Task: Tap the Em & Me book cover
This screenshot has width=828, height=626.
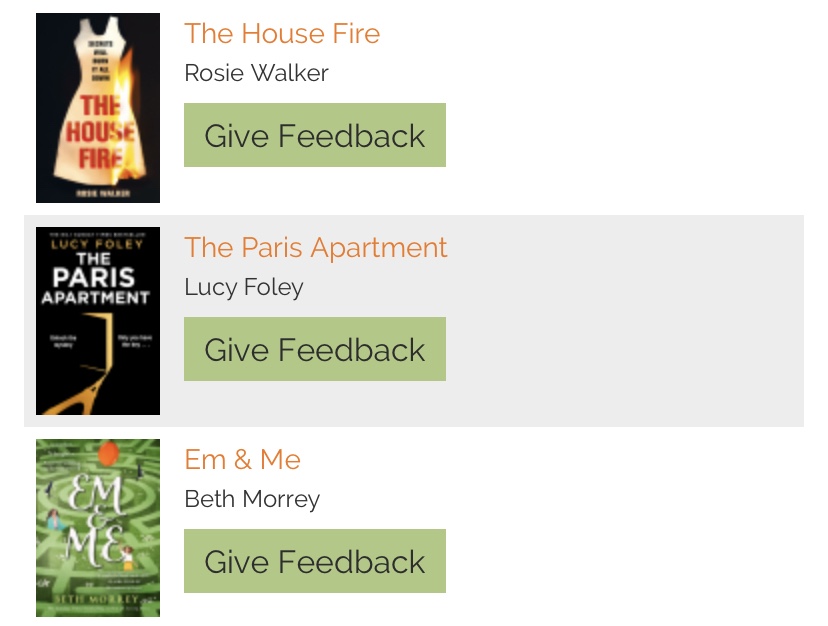Action: coord(98,528)
